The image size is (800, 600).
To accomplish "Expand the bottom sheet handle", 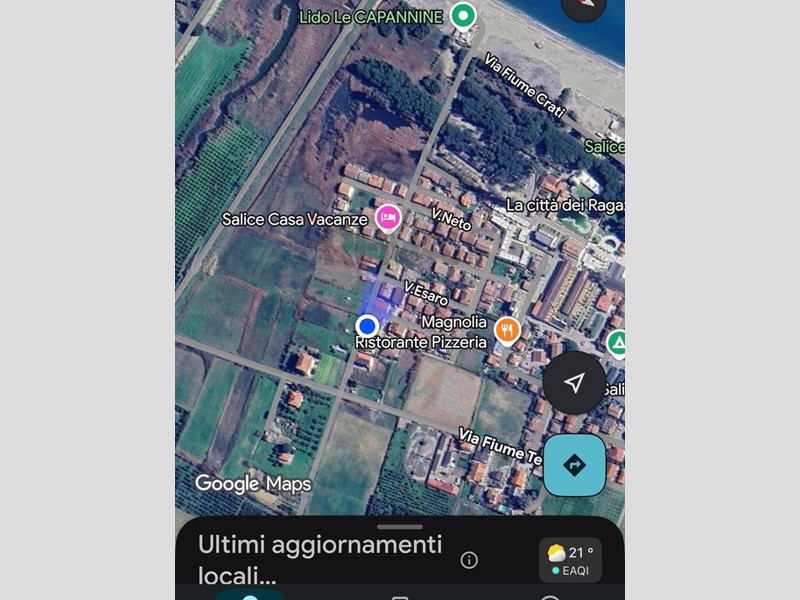I will (400, 526).
